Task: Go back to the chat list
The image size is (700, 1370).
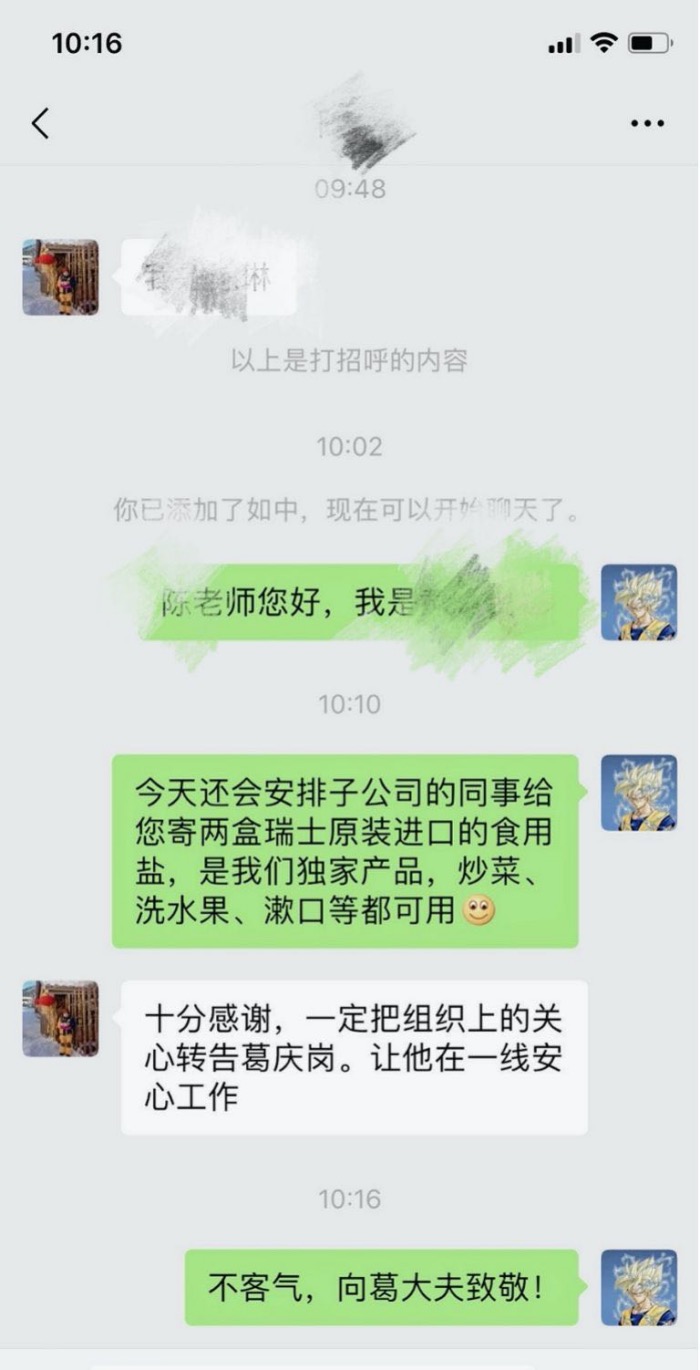Action: point(40,123)
